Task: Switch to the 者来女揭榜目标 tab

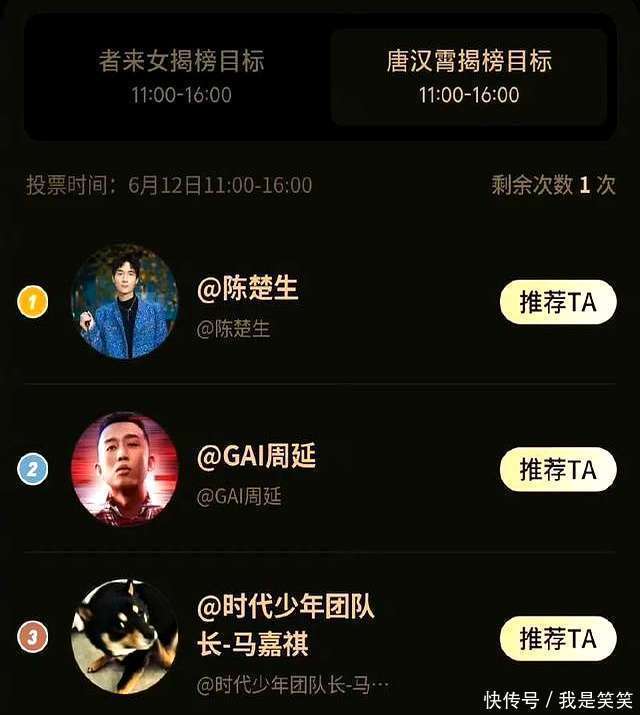Action: [x=181, y=76]
